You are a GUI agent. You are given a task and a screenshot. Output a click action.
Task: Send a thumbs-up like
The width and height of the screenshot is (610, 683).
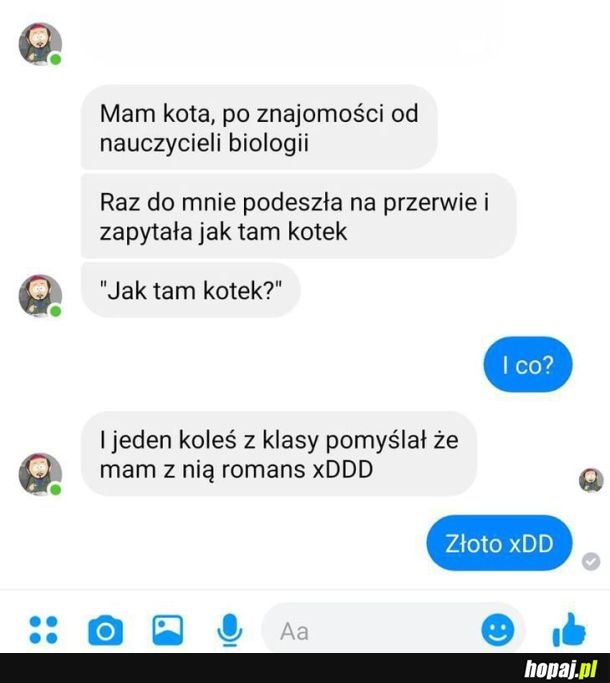(x=568, y=629)
